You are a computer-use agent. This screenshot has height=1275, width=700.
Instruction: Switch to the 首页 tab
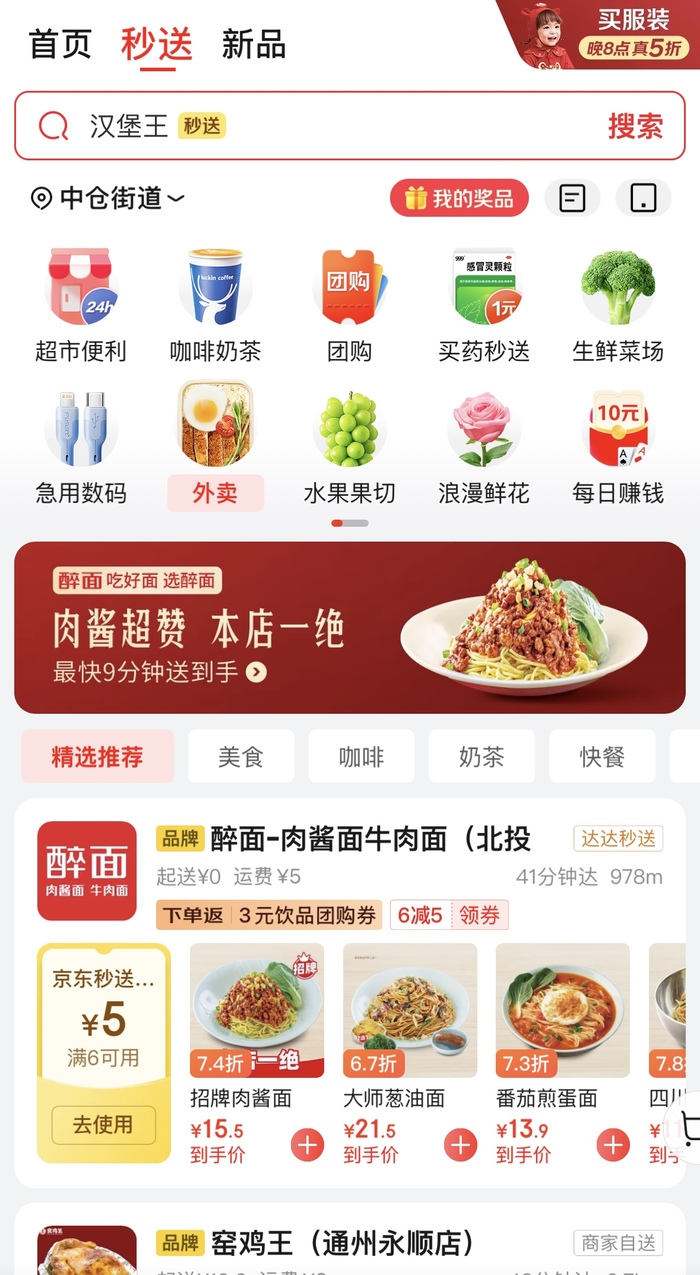point(60,45)
